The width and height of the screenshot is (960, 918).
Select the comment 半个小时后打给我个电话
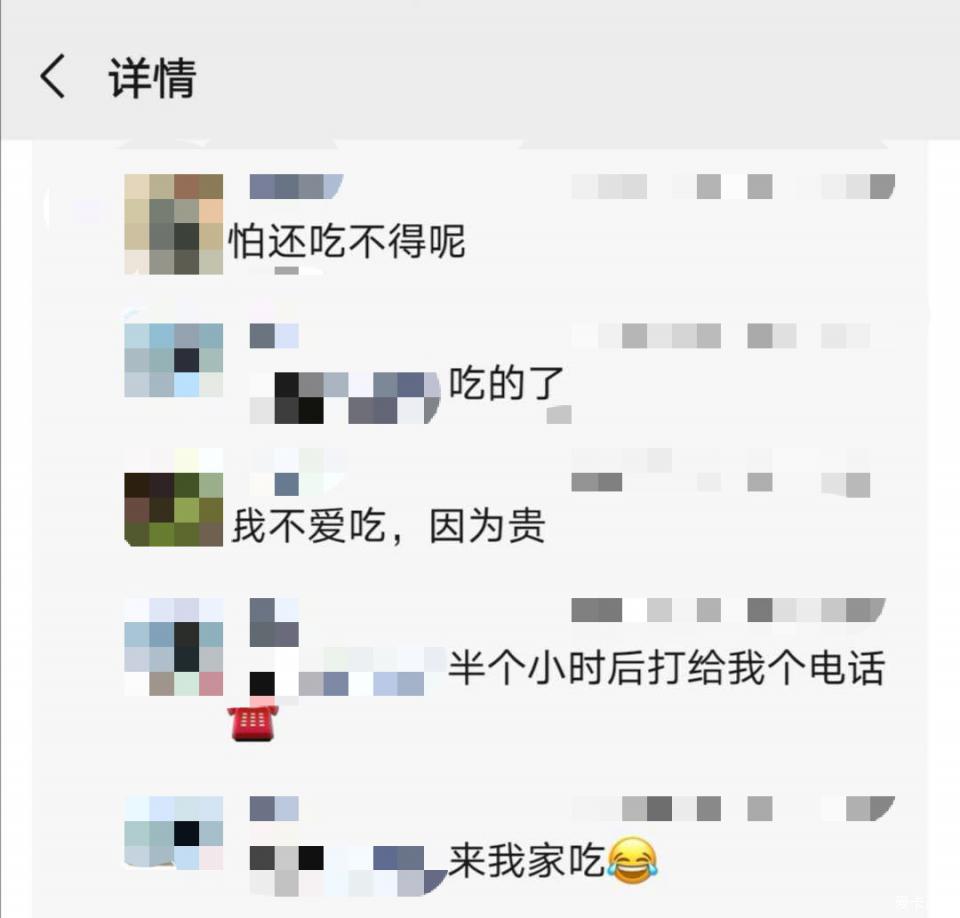(666, 668)
